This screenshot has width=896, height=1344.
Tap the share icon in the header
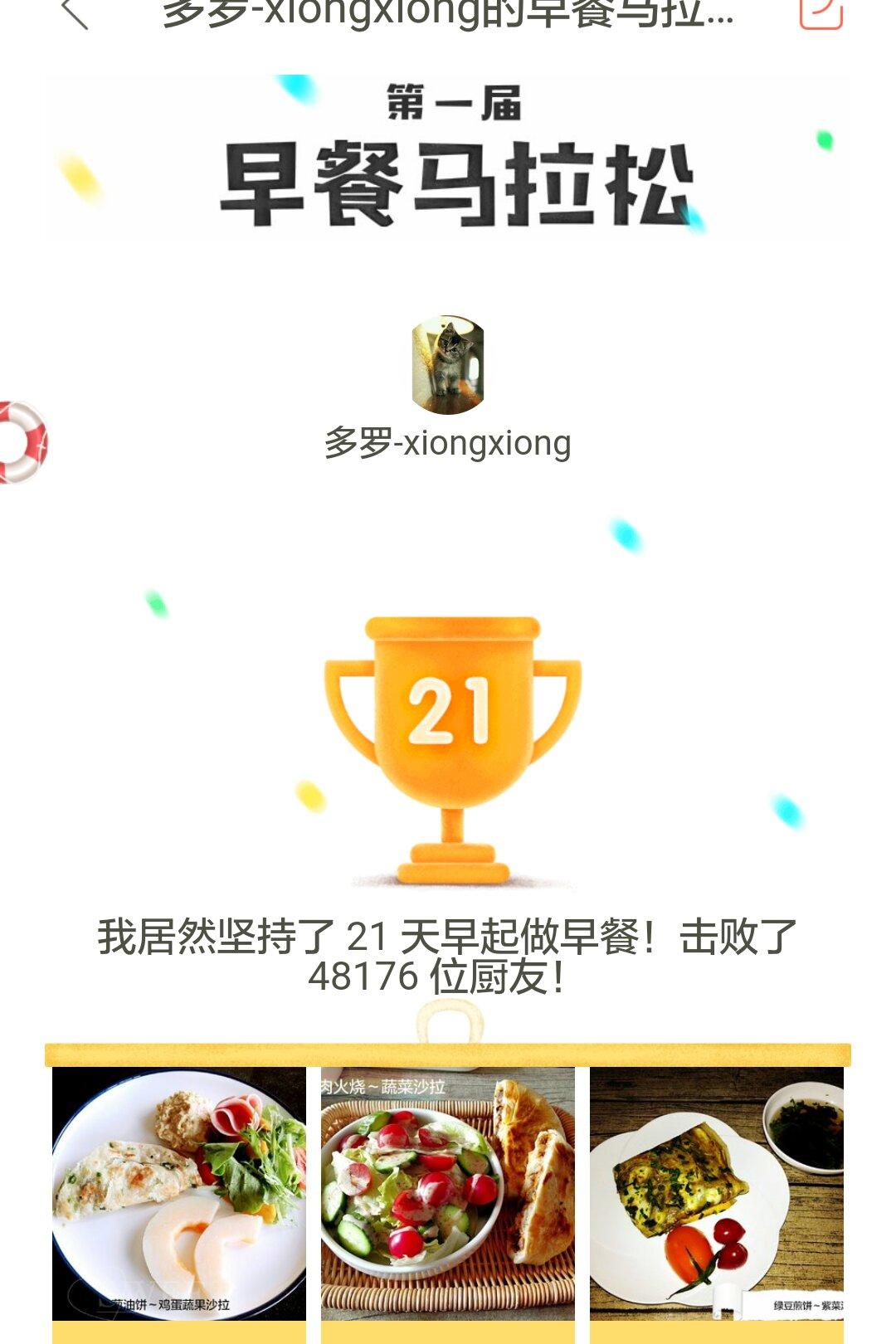[x=821, y=13]
